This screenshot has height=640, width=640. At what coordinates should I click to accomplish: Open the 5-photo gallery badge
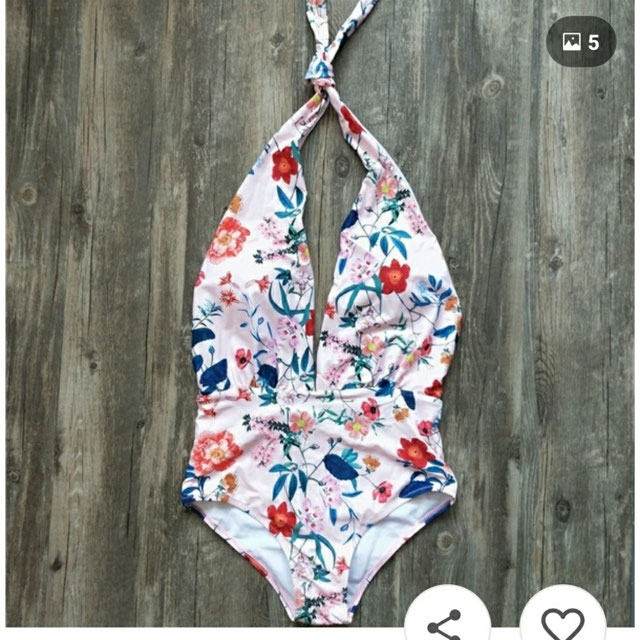(581, 42)
